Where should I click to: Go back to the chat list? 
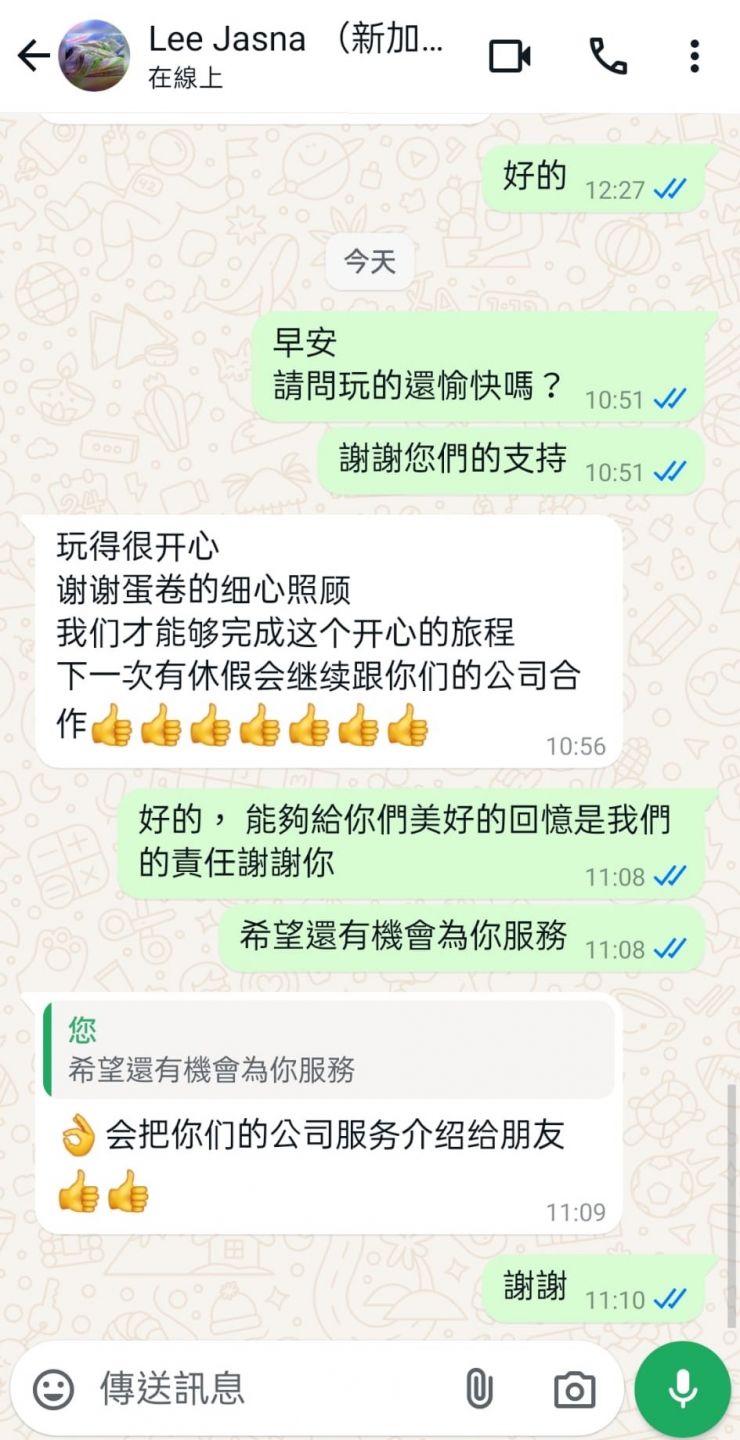pos(33,56)
